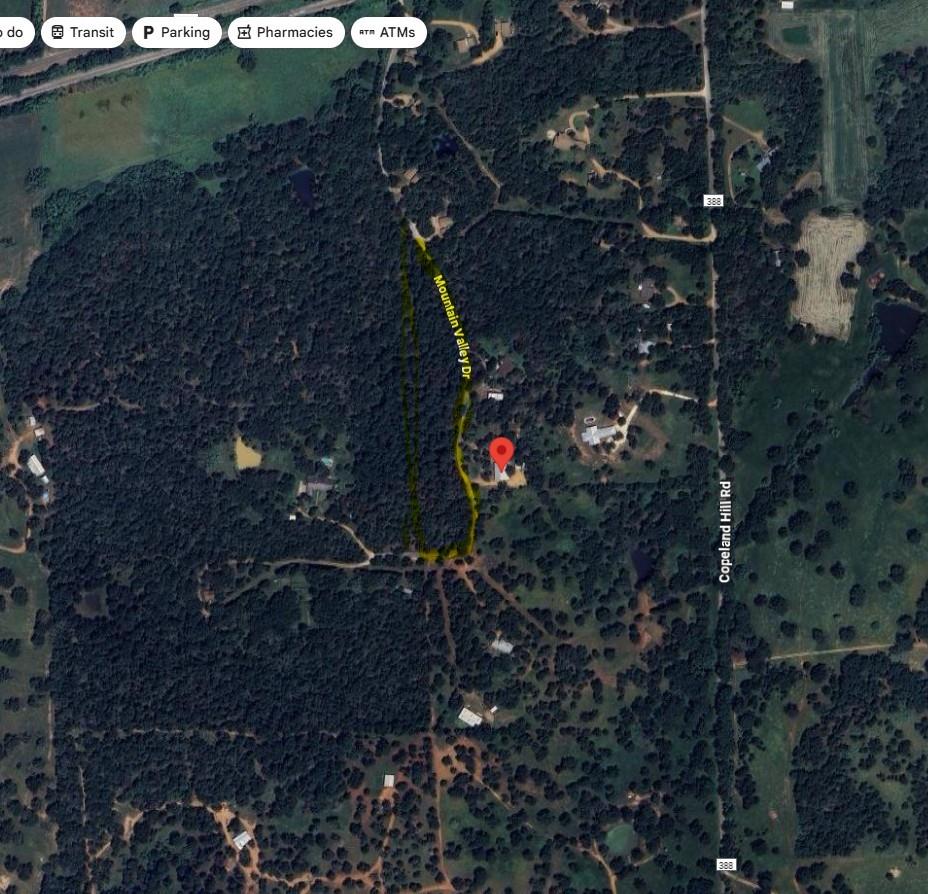The width and height of the screenshot is (928, 894).
Task: Tap the ATMs chip
Action: point(388,32)
